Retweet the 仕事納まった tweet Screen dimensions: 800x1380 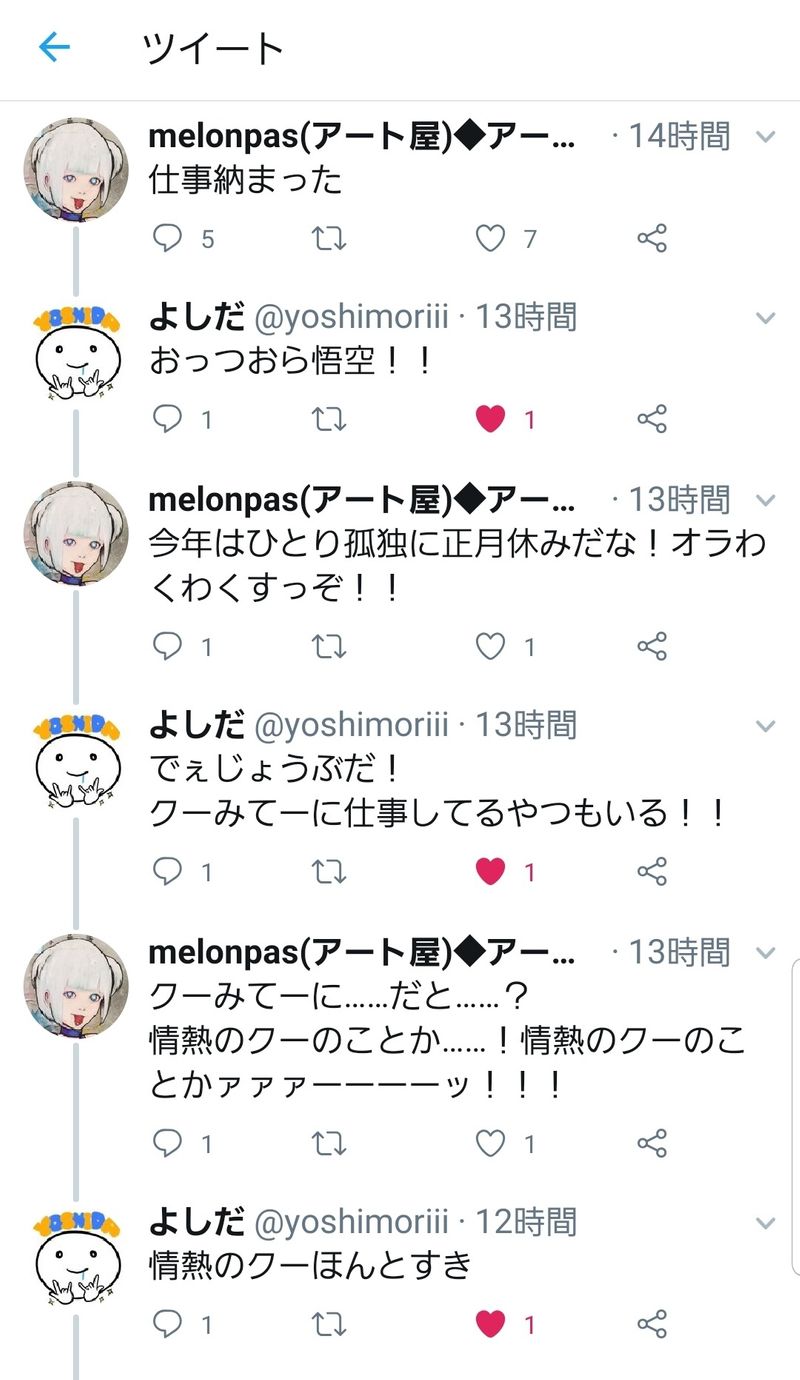(329, 238)
